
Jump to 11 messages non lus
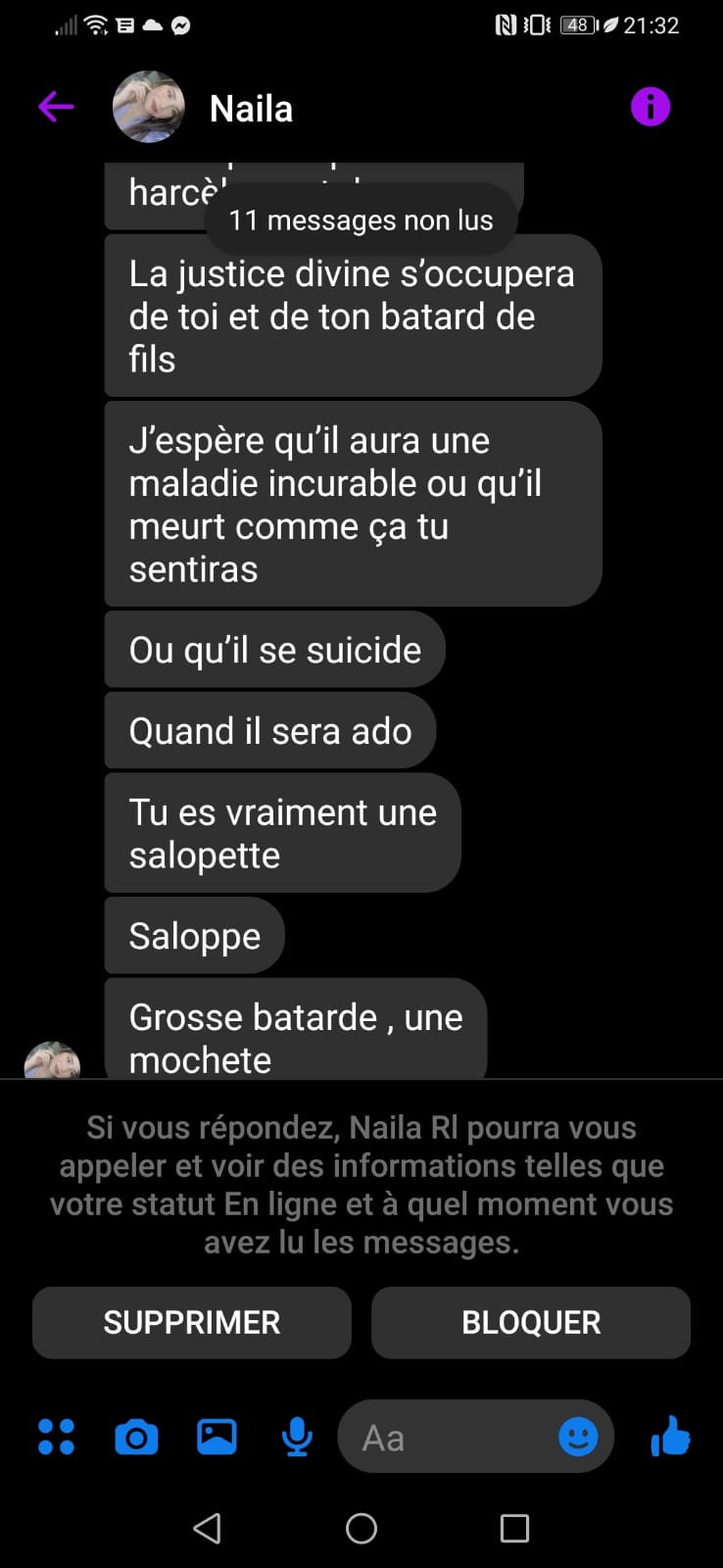361,220
